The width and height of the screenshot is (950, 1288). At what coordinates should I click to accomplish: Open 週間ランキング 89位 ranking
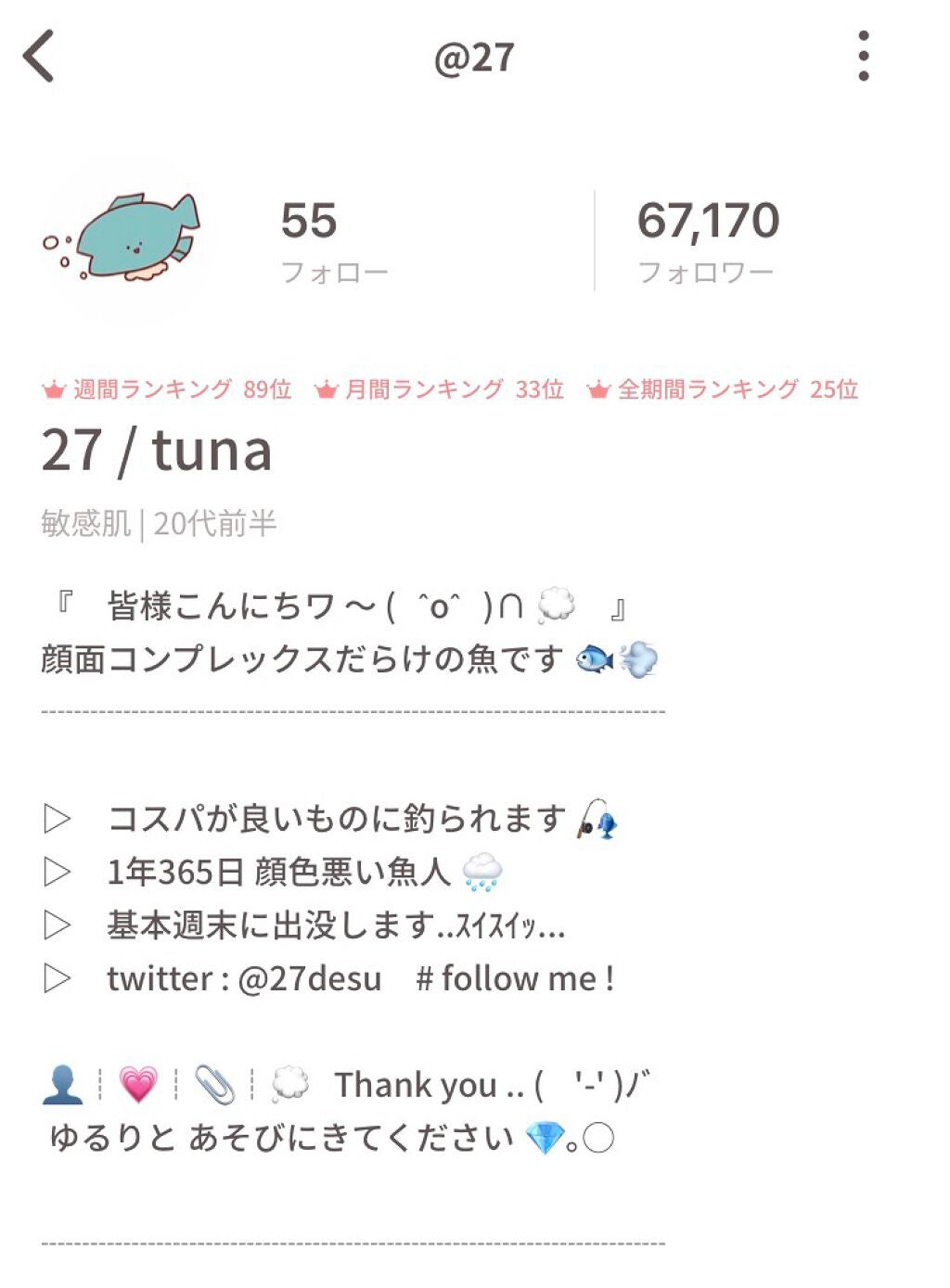pos(167,389)
